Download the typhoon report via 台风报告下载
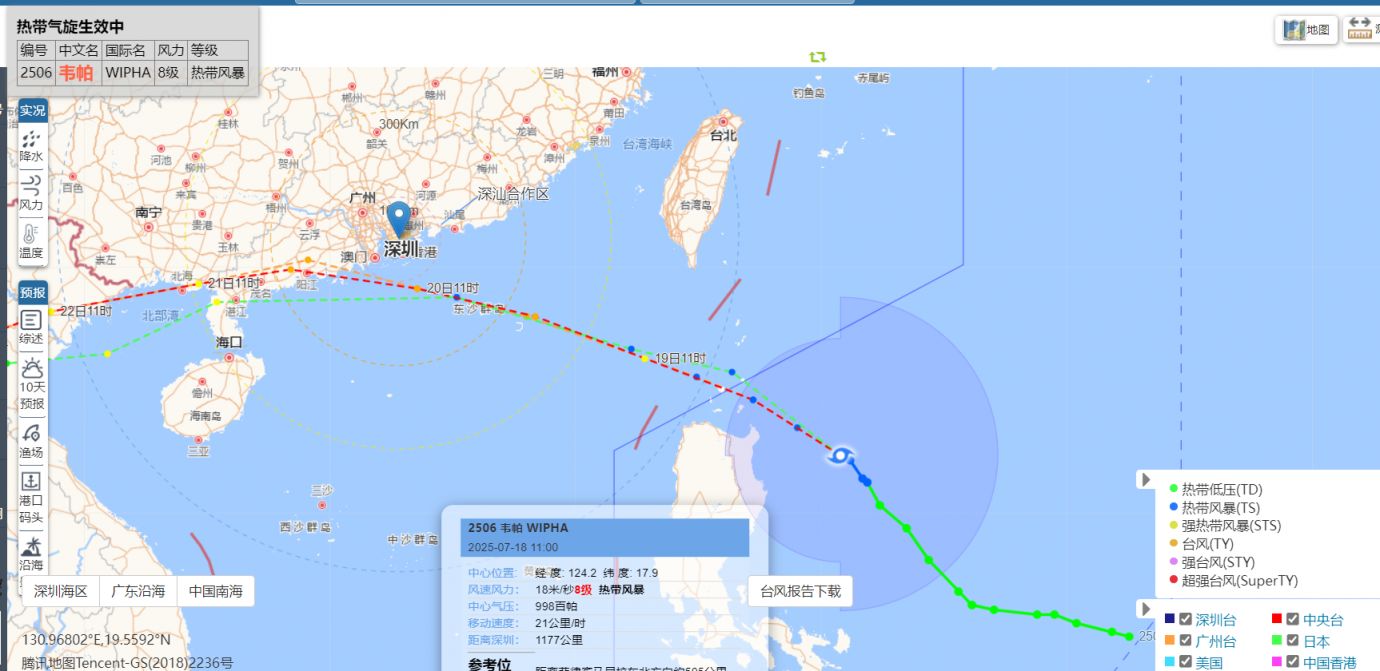The width and height of the screenshot is (1380, 671). click(800, 591)
